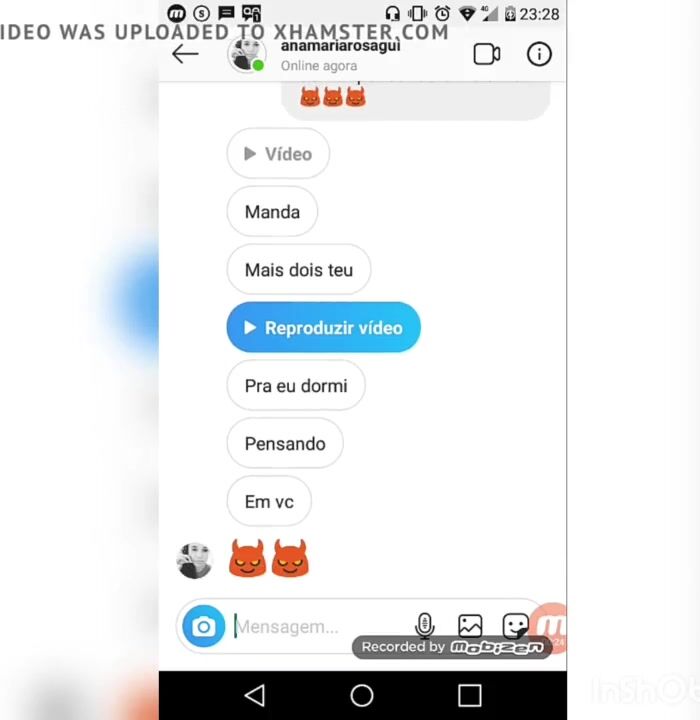
Task: Open the grey Vídeo message
Action: pyautogui.click(x=278, y=154)
